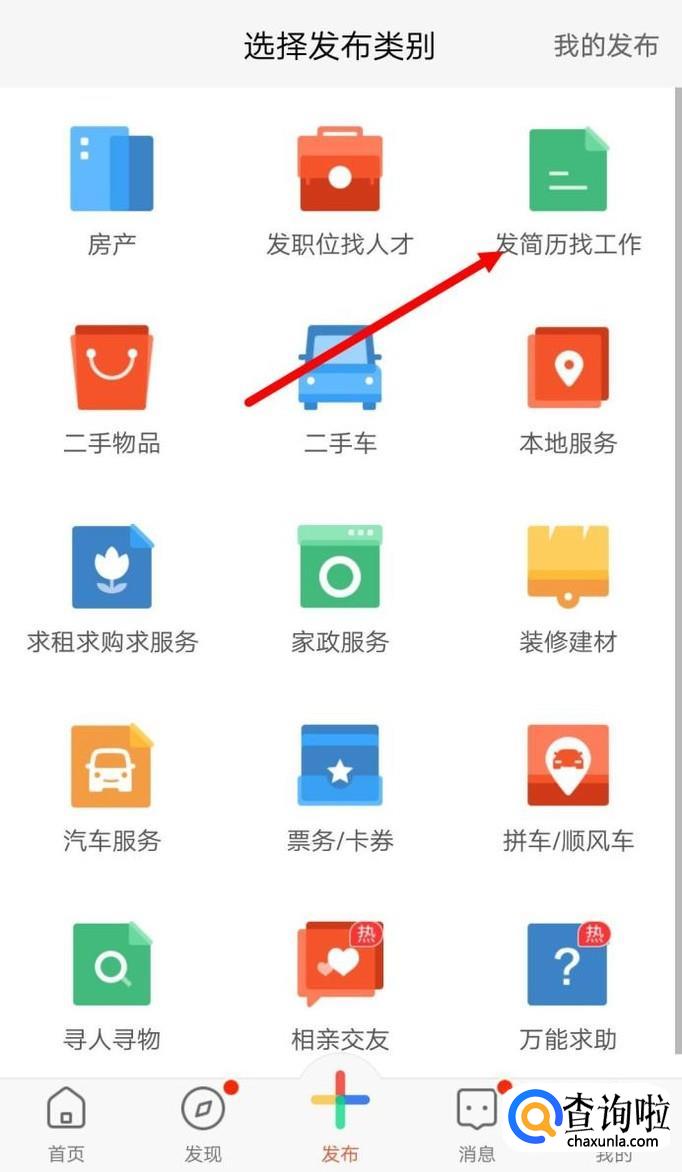Choose 拼车/顺风车
The image size is (682, 1172).
coord(568,787)
